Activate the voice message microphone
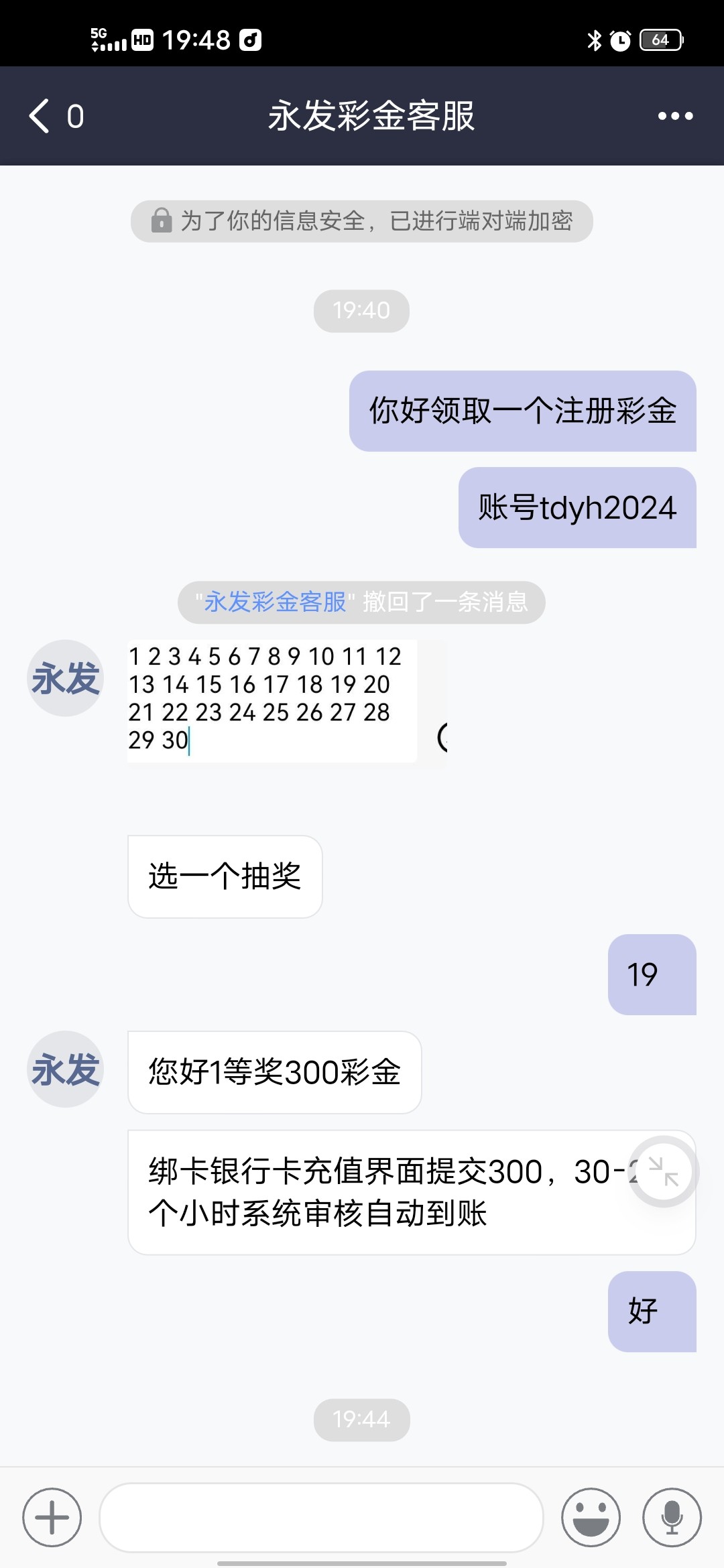 click(670, 1518)
